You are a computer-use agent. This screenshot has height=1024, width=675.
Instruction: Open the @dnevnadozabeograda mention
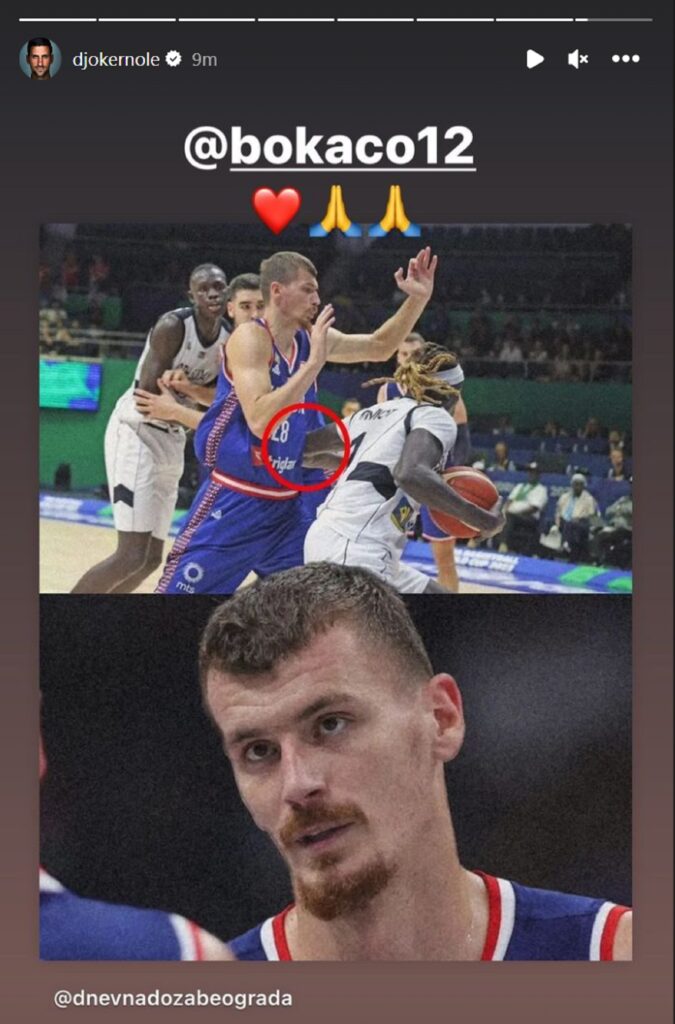click(175, 998)
